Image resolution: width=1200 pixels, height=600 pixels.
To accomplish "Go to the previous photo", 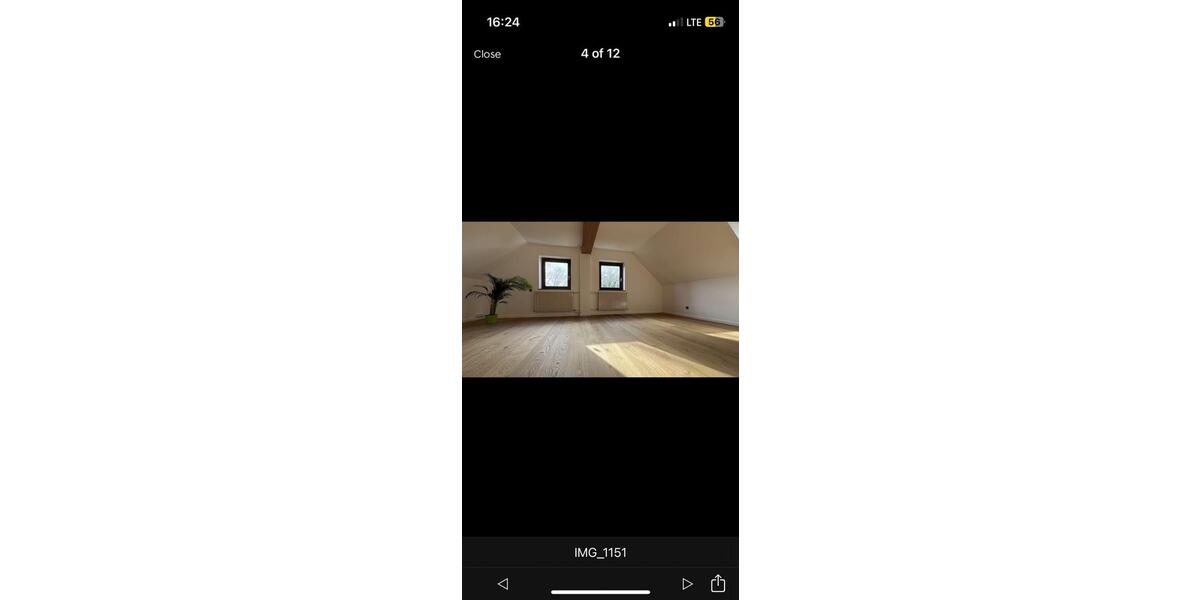I will click(x=503, y=584).
